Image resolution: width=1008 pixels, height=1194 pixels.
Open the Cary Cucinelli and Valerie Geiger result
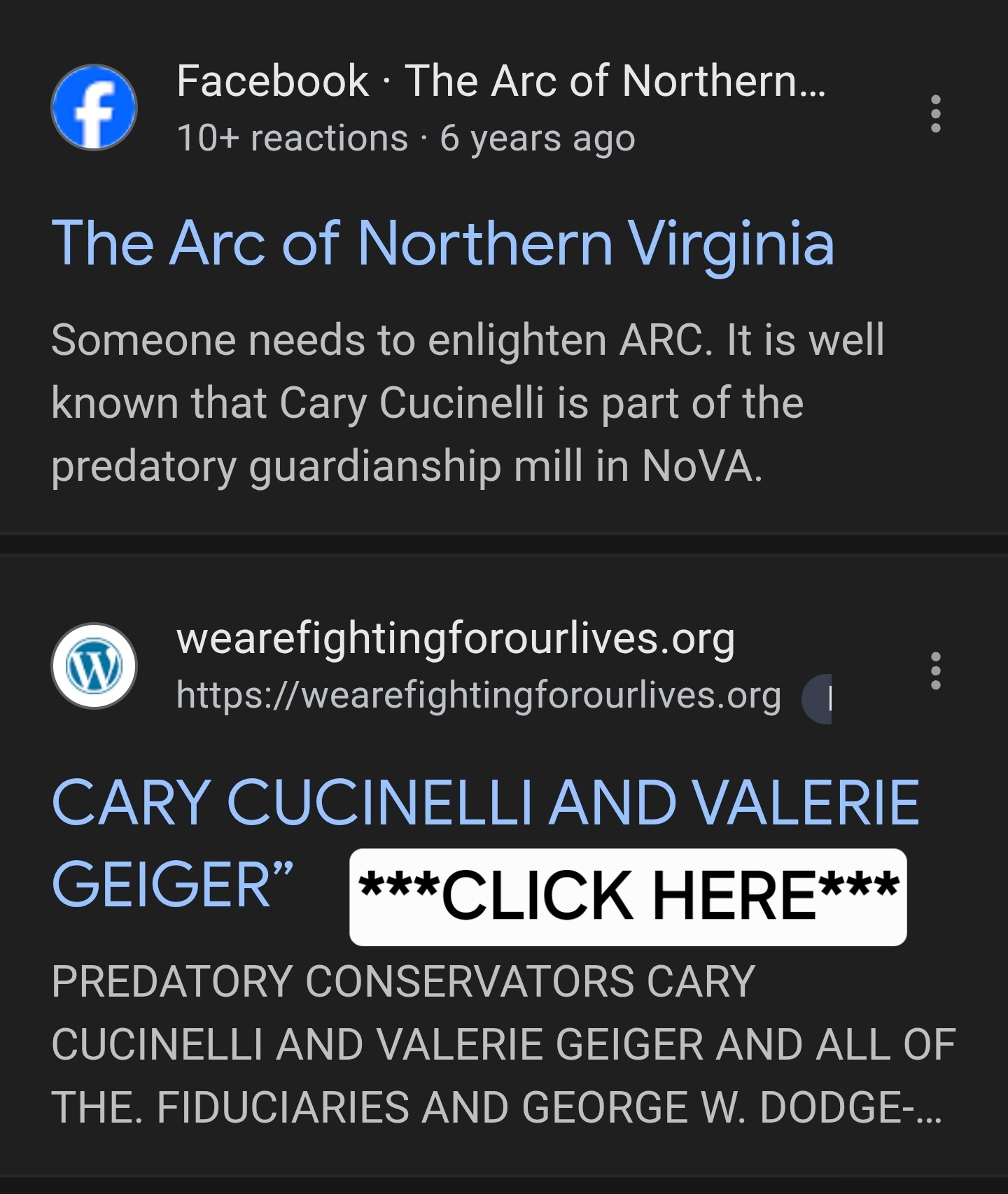pyautogui.click(x=484, y=803)
